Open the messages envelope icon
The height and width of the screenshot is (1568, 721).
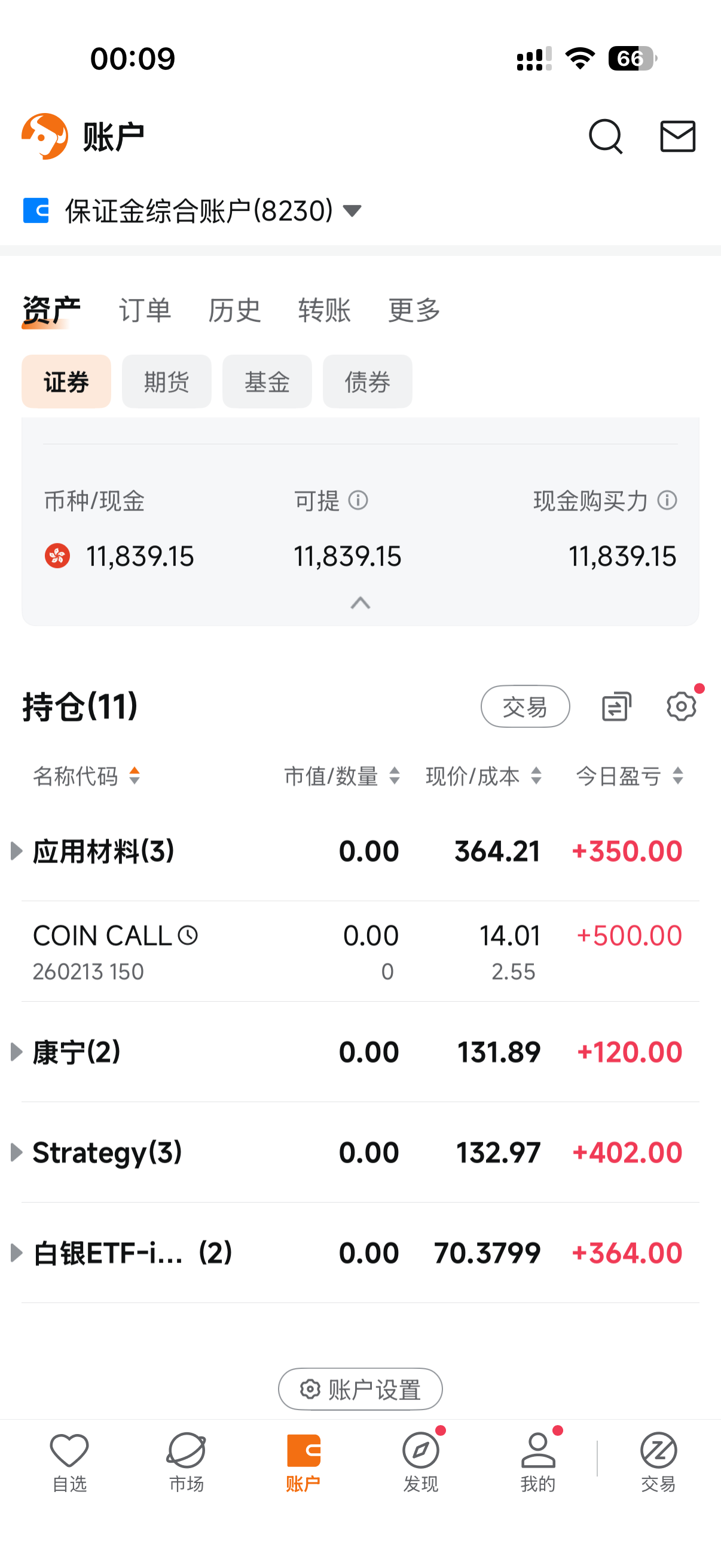click(x=678, y=136)
